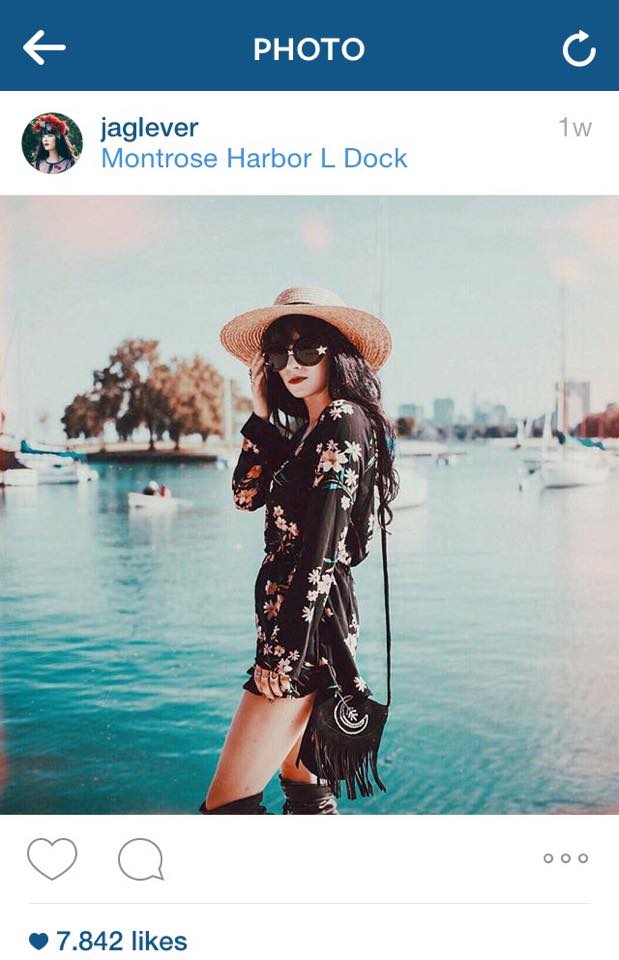The height and width of the screenshot is (960, 619).
Task: Comment on this photo
Action: pos(140,859)
